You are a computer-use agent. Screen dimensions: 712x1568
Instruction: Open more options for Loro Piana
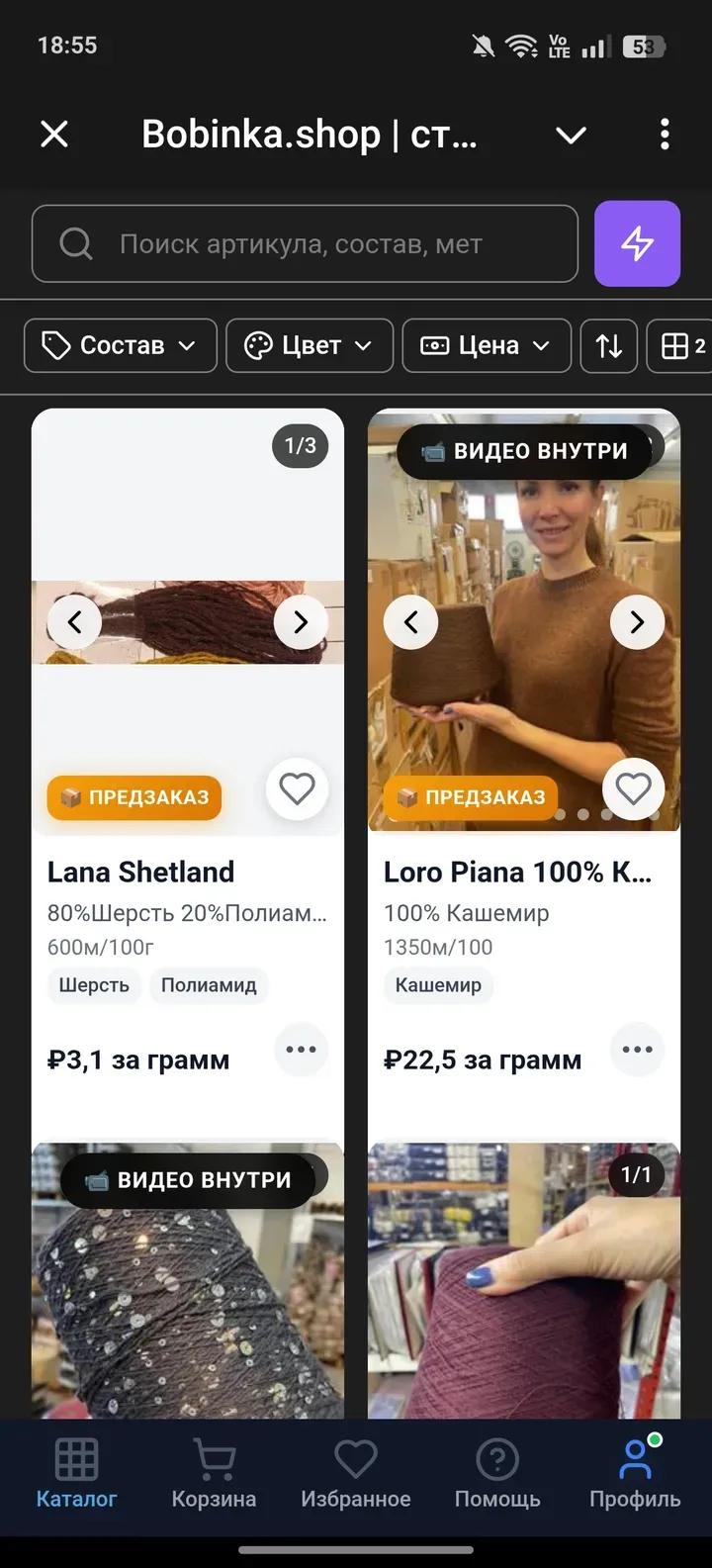pyautogui.click(x=637, y=1050)
